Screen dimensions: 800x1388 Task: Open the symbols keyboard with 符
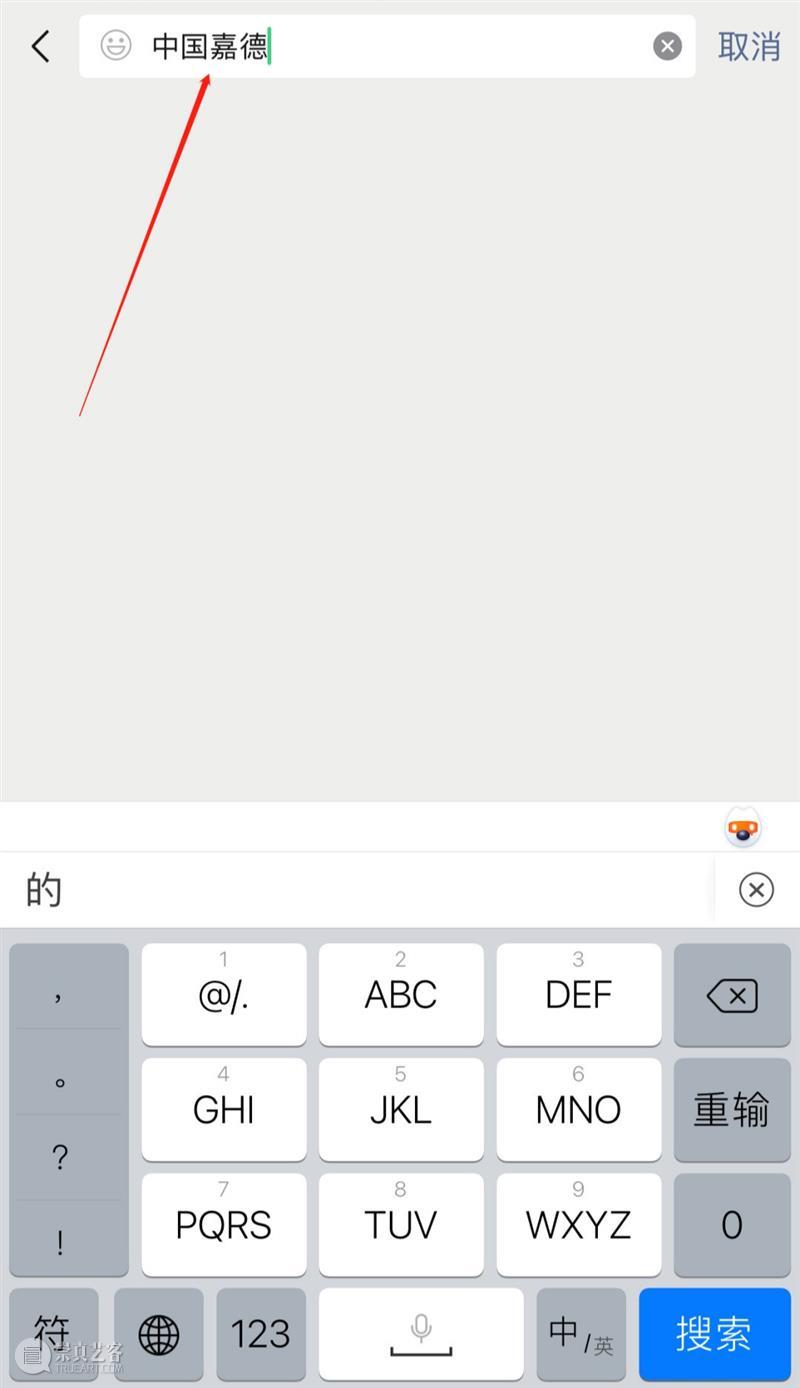coord(53,1333)
